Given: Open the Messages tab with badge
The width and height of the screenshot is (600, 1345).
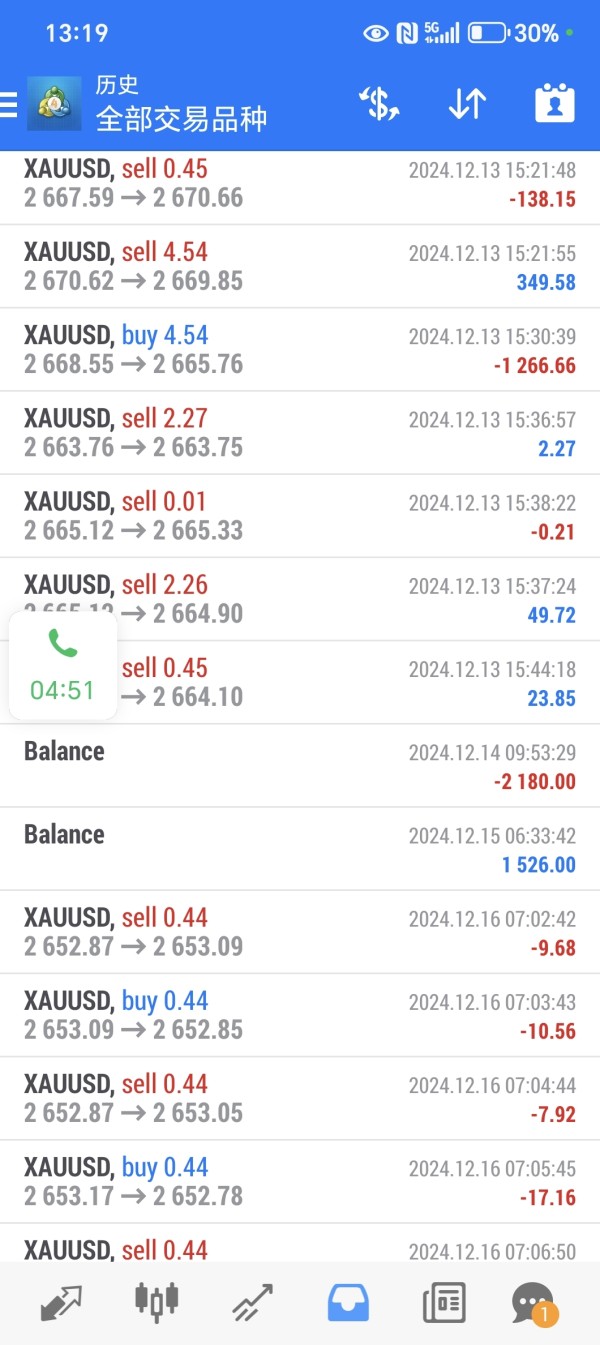Looking at the screenshot, I should pyautogui.click(x=533, y=1302).
